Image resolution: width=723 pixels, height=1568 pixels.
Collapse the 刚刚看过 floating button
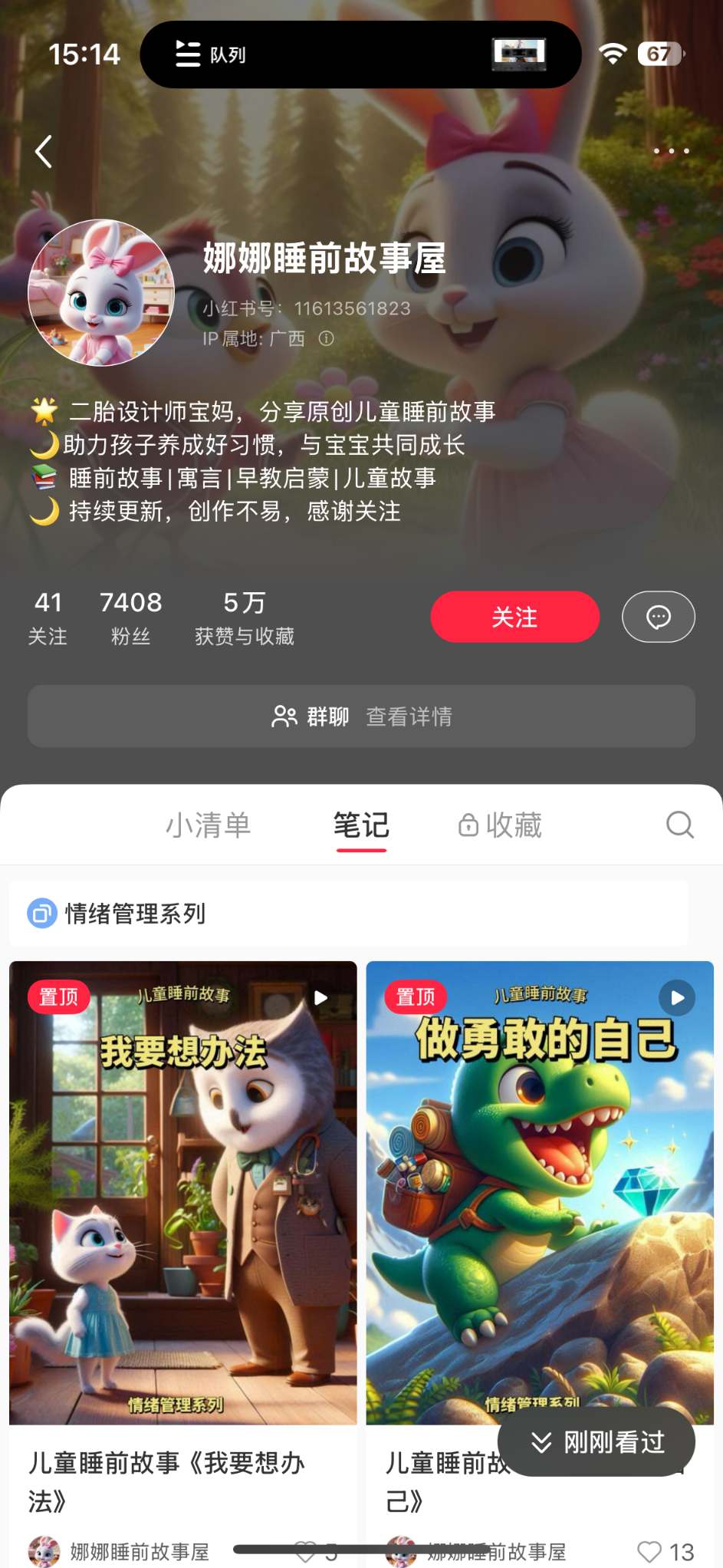[x=597, y=1441]
